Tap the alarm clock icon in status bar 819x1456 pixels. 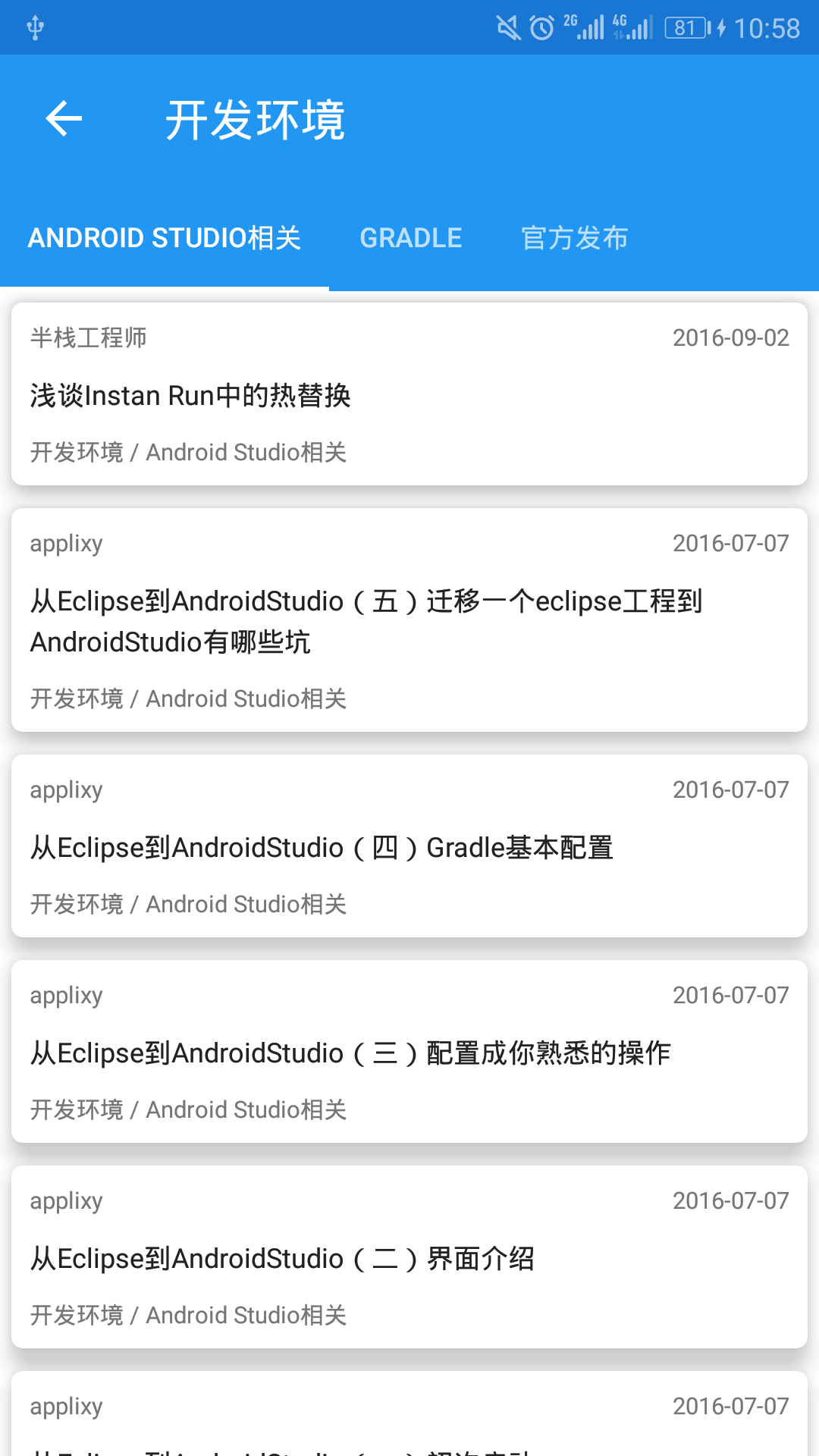point(541,27)
